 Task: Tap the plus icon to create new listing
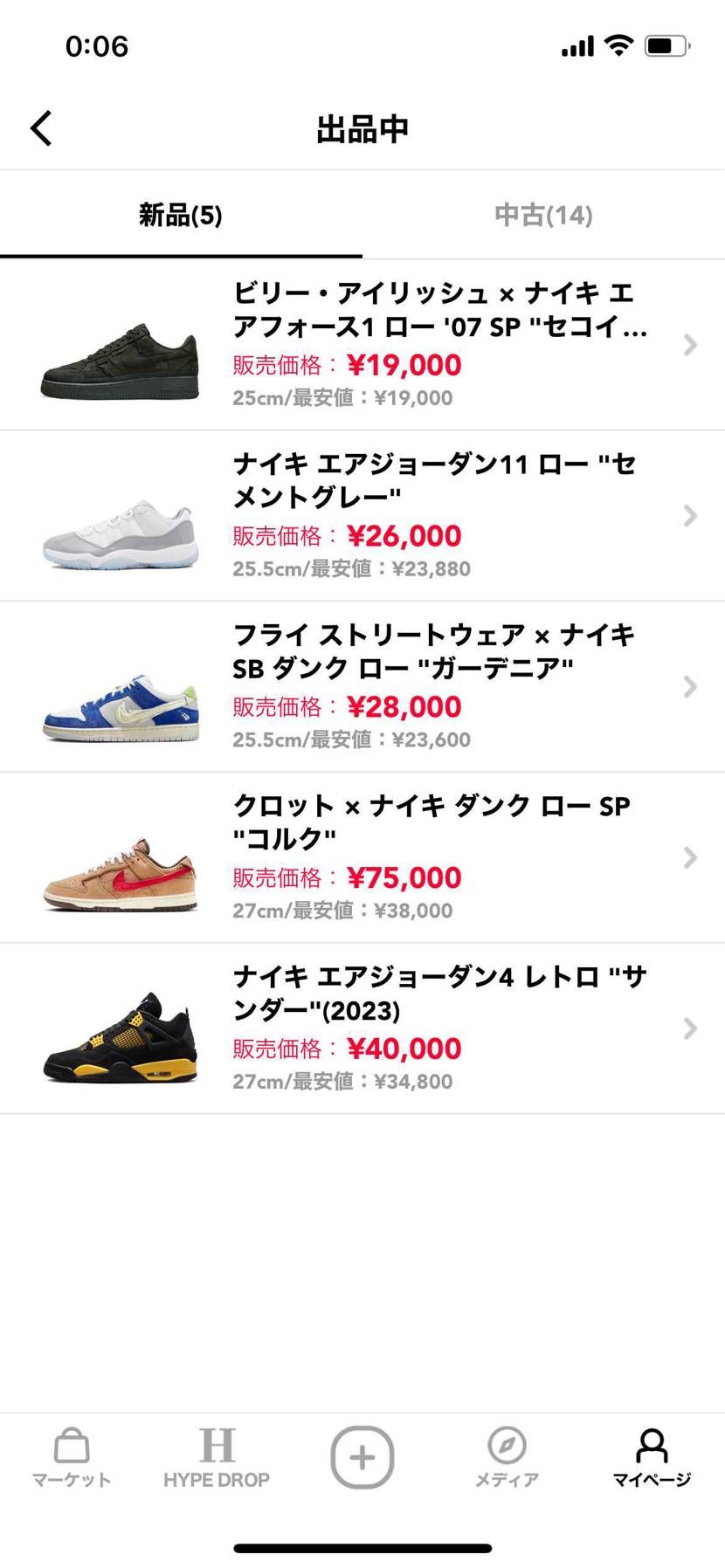pos(362,1456)
